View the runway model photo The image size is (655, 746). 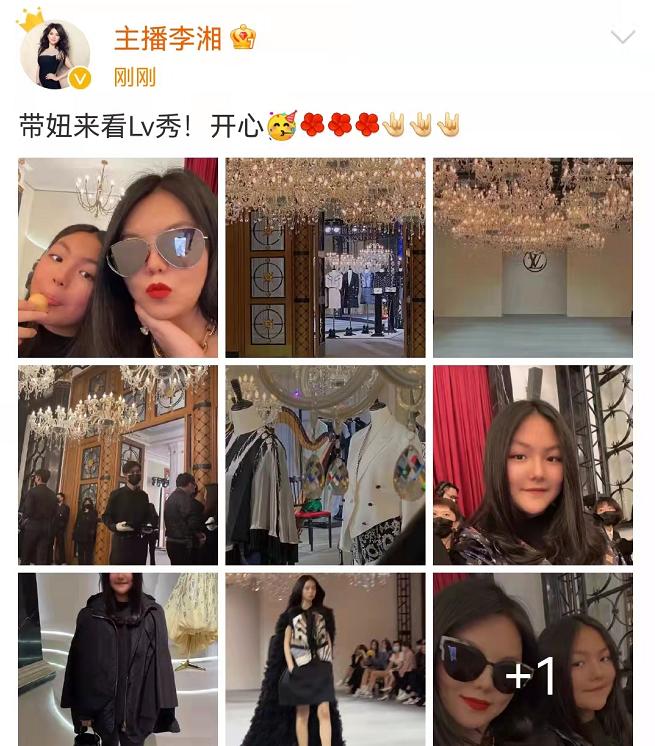click(x=325, y=660)
